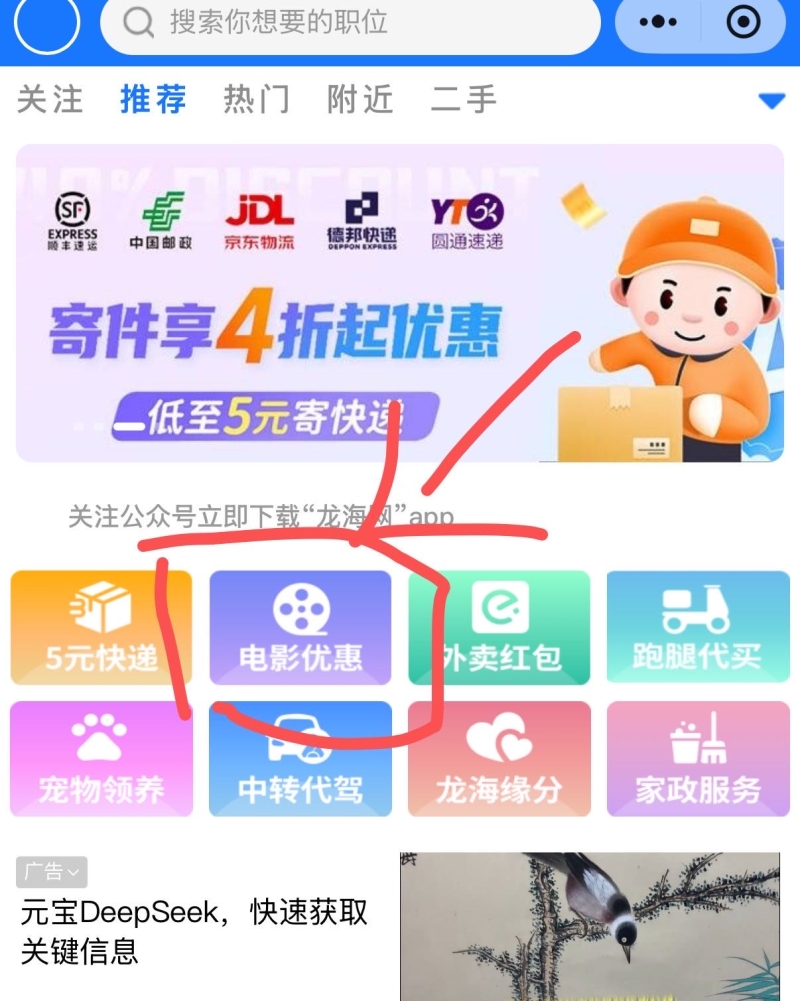
Task: Tap the search box for job positions
Action: pyautogui.click(x=350, y=22)
